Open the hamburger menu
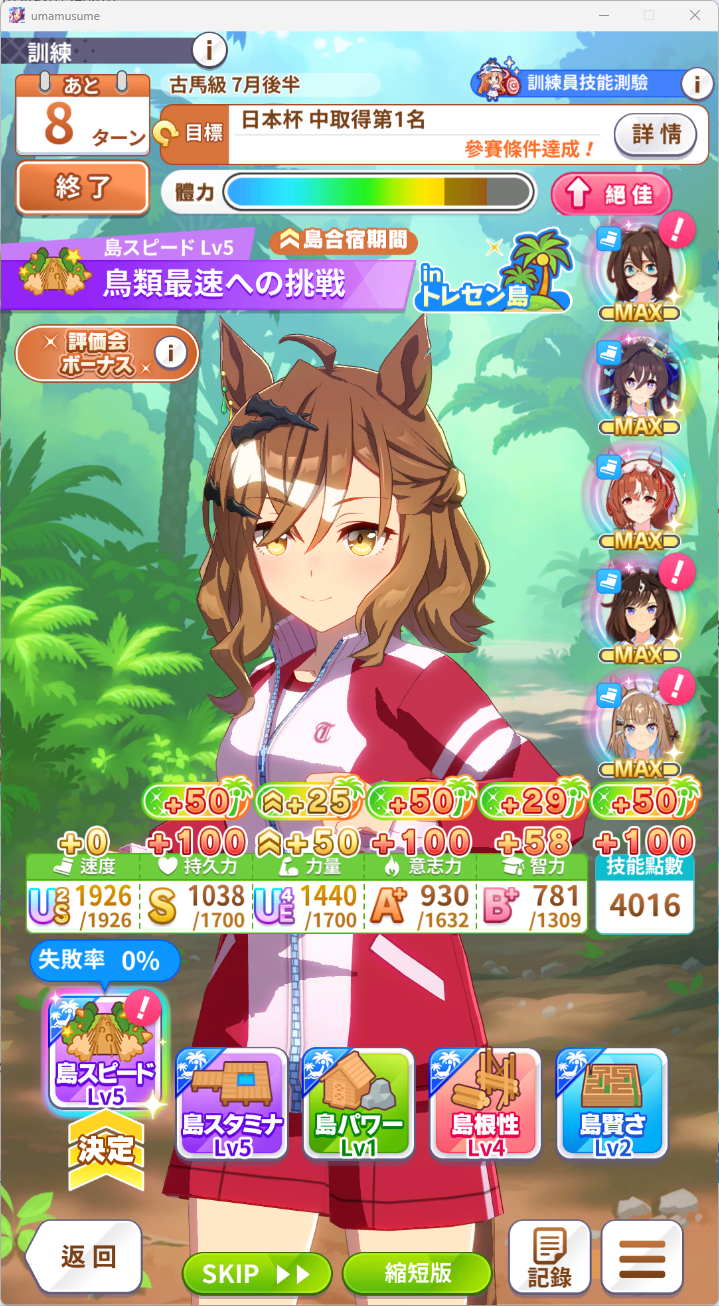The image size is (719, 1306). tap(642, 1257)
